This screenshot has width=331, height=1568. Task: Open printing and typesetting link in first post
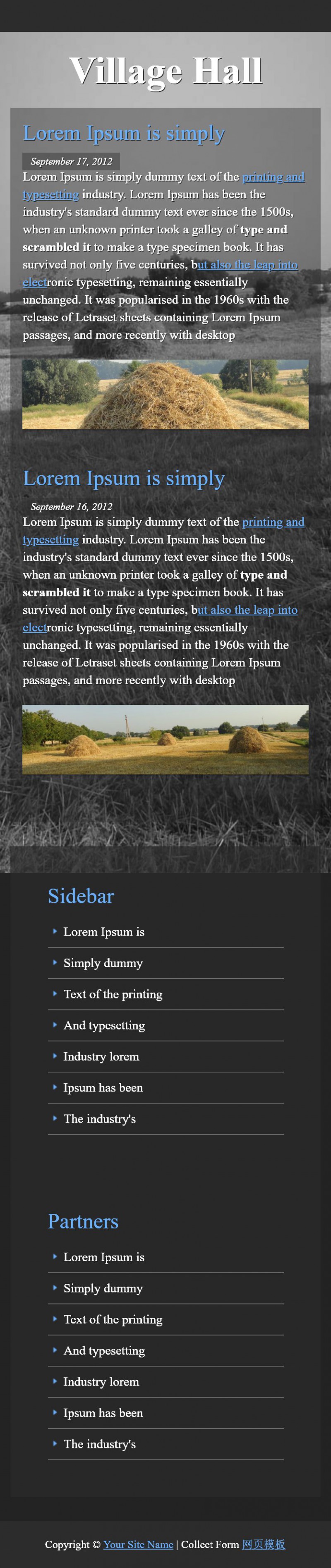(x=273, y=177)
